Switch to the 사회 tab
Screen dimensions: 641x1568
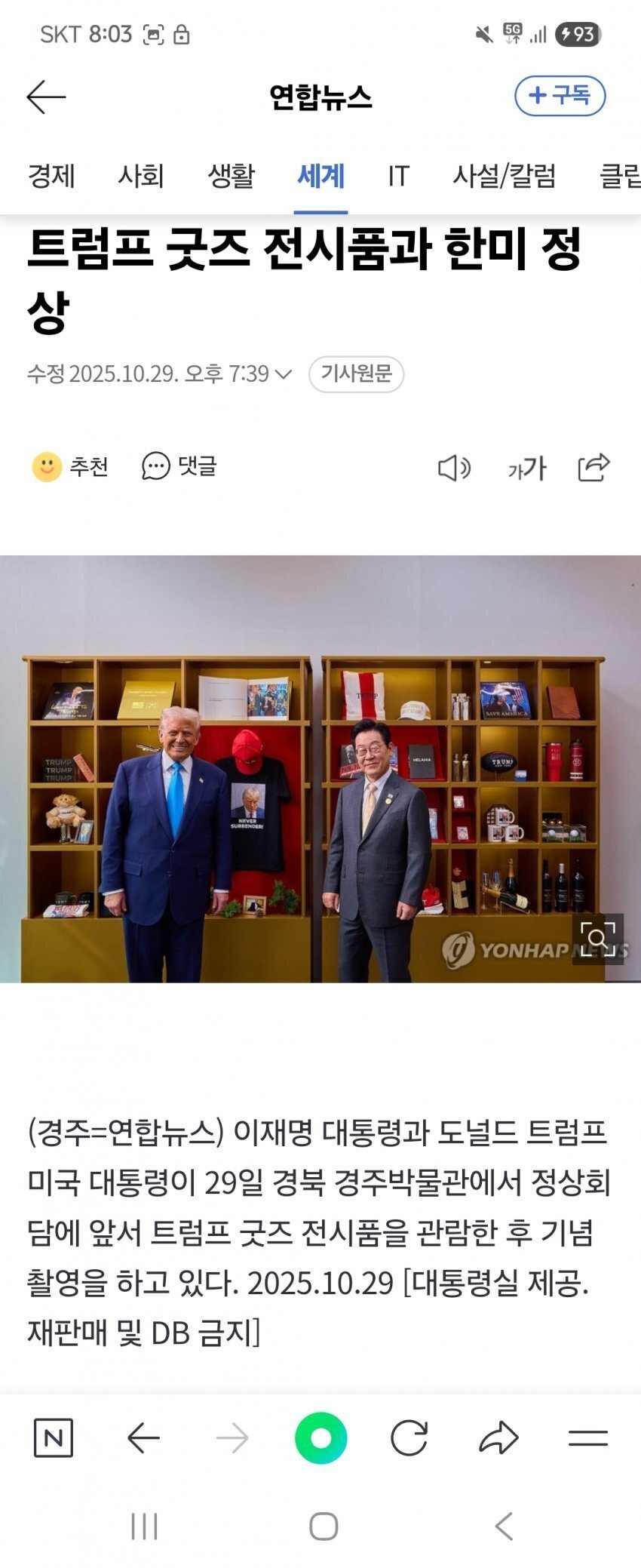141,176
